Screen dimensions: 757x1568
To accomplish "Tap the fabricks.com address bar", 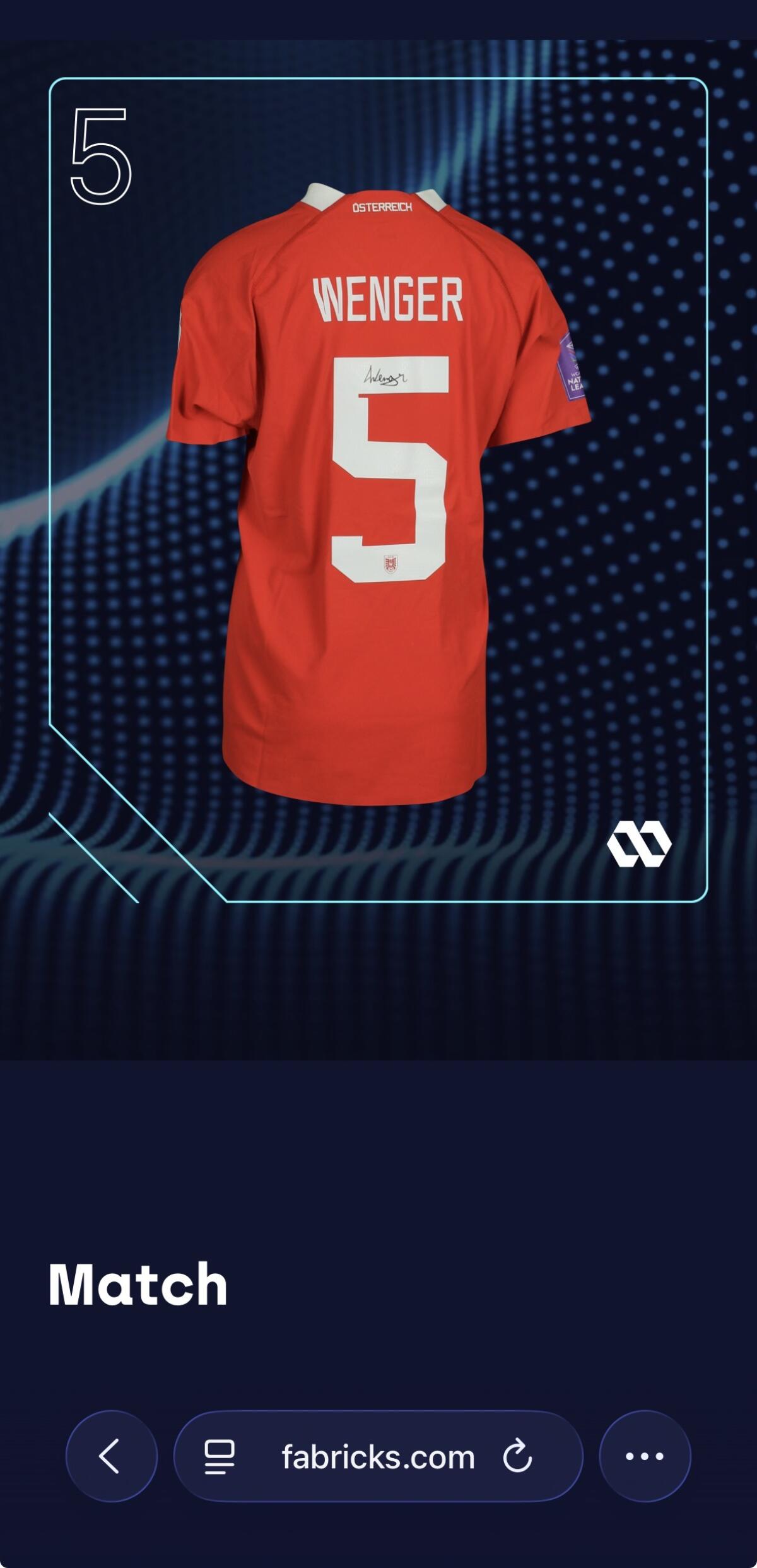I will (377, 1457).
